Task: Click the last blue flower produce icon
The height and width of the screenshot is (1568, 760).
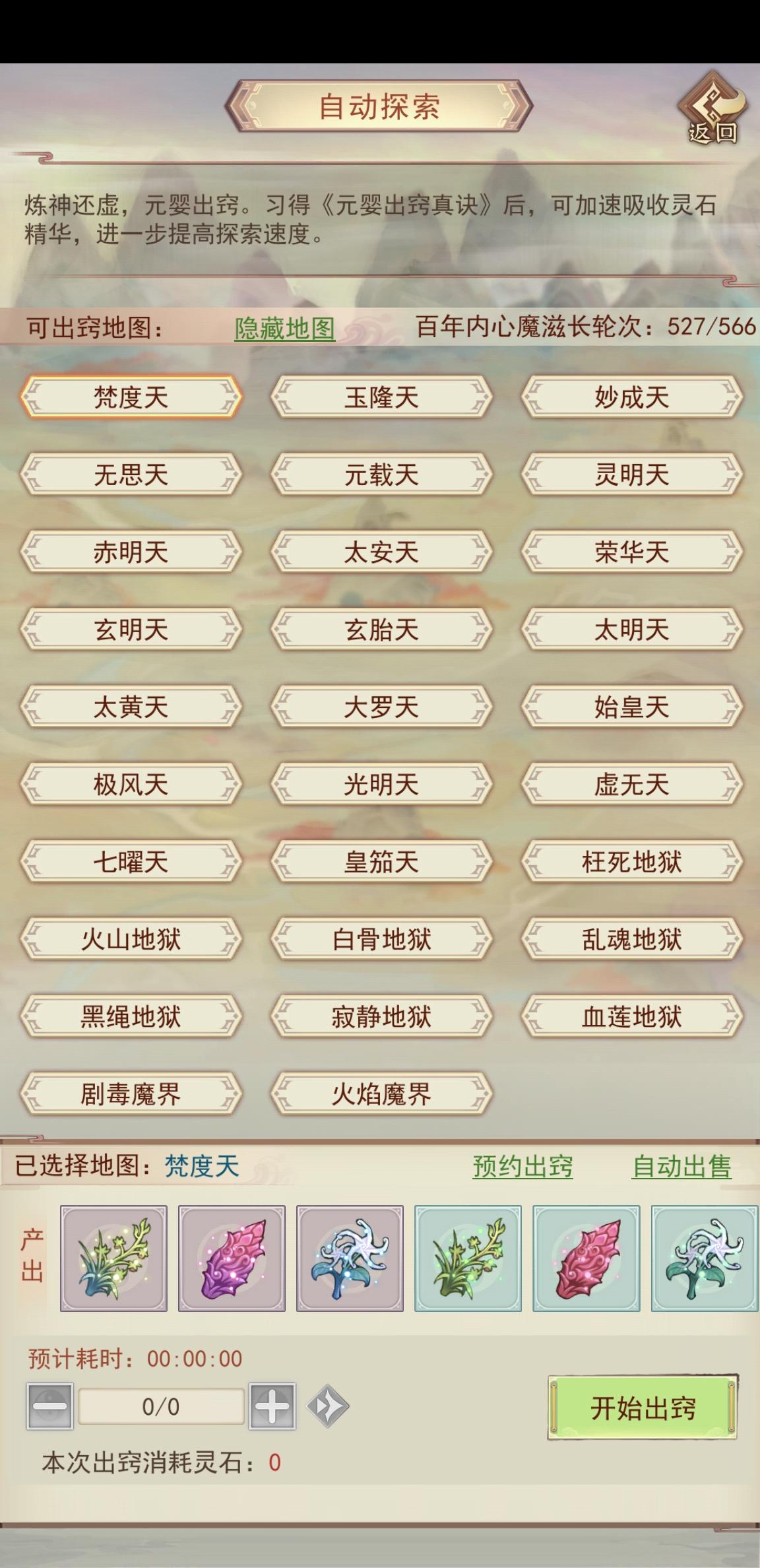Action: (x=707, y=1256)
